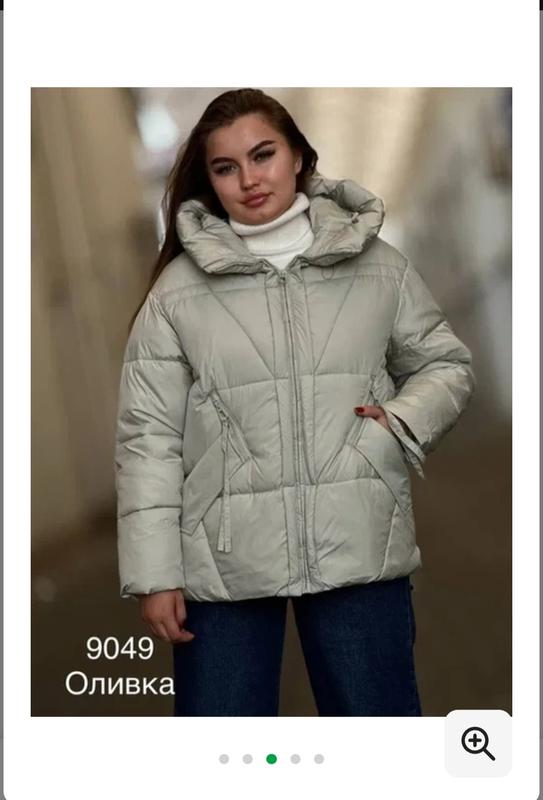Jump to the last gallery image dot
Viewport: 543px width, 800px height.
tap(319, 759)
